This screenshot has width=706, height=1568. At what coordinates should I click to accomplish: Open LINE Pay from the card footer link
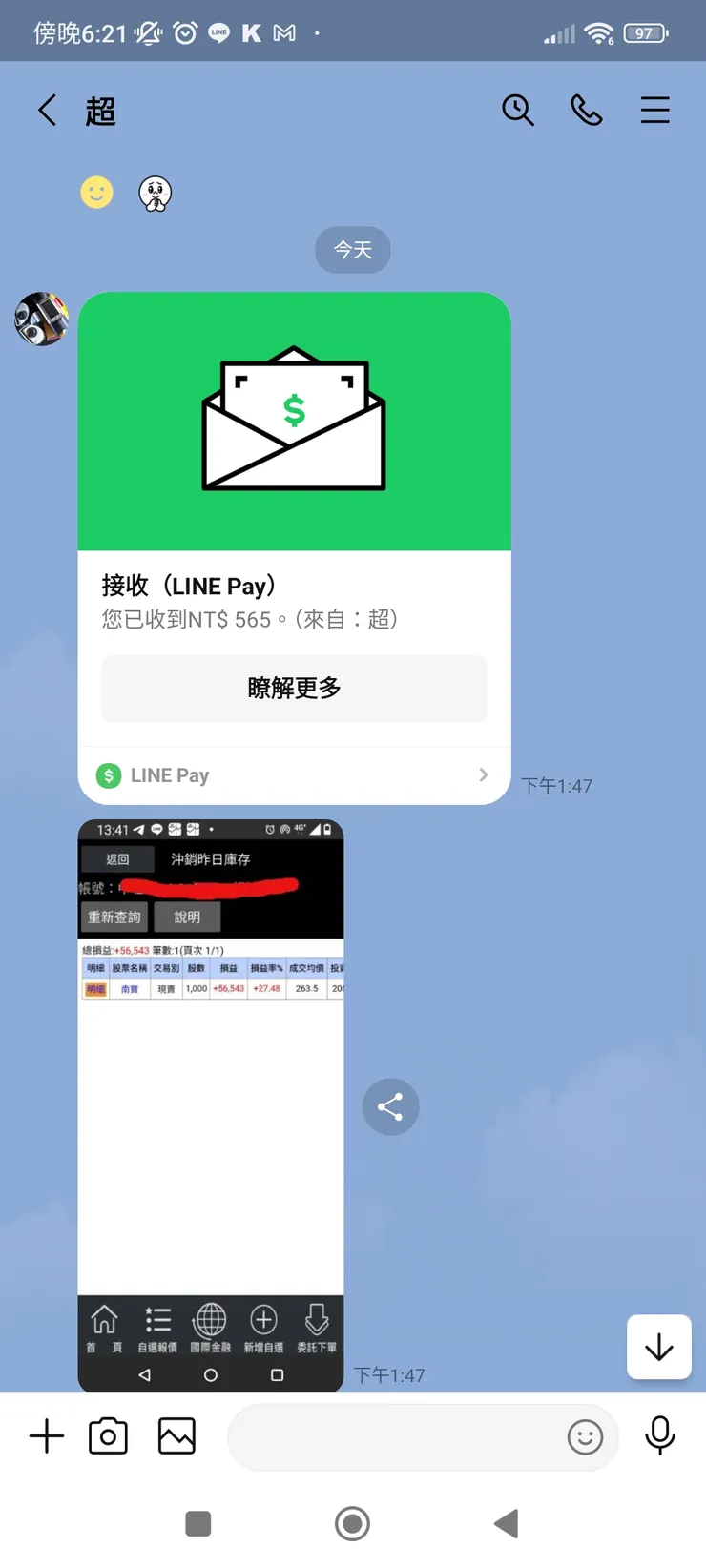pos(169,774)
